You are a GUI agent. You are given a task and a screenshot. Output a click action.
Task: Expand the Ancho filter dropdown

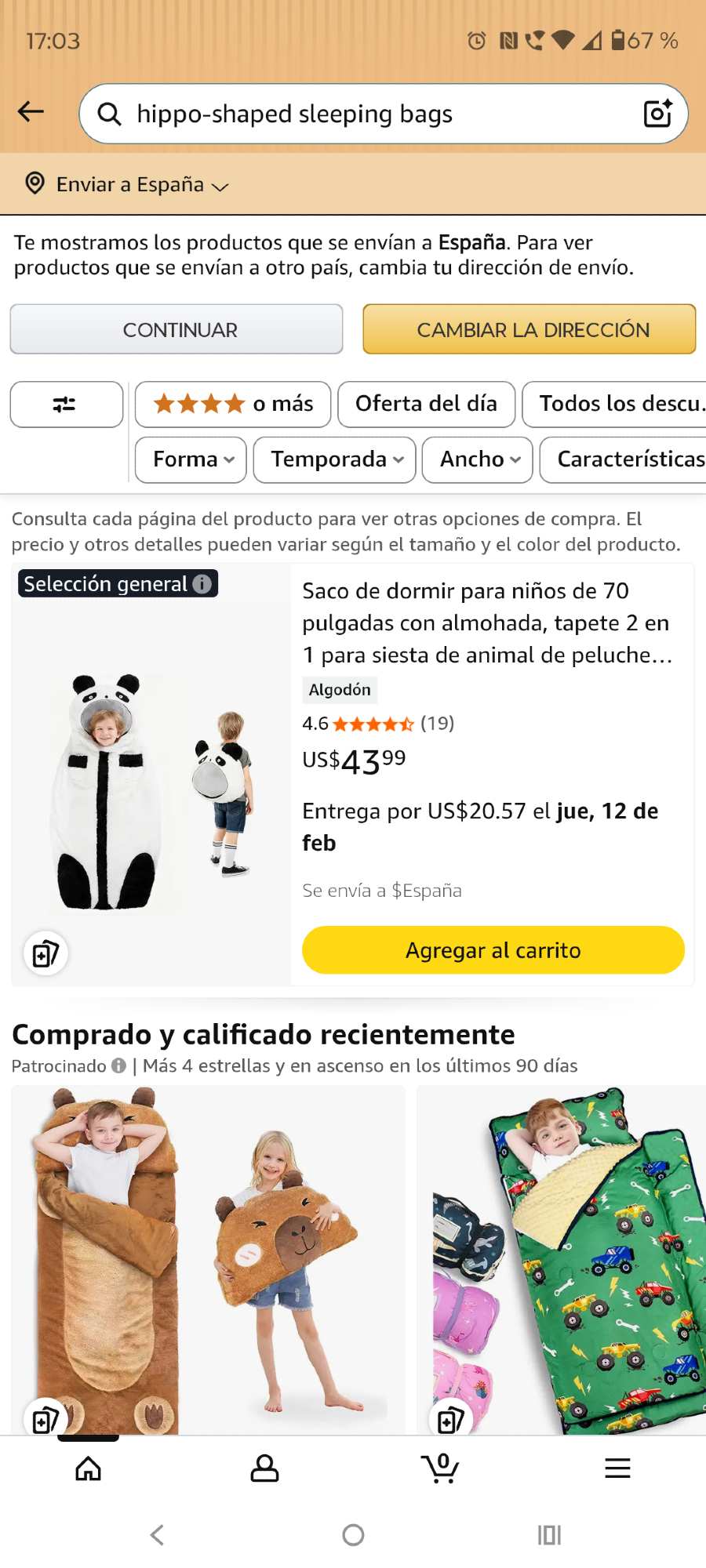coord(477,459)
